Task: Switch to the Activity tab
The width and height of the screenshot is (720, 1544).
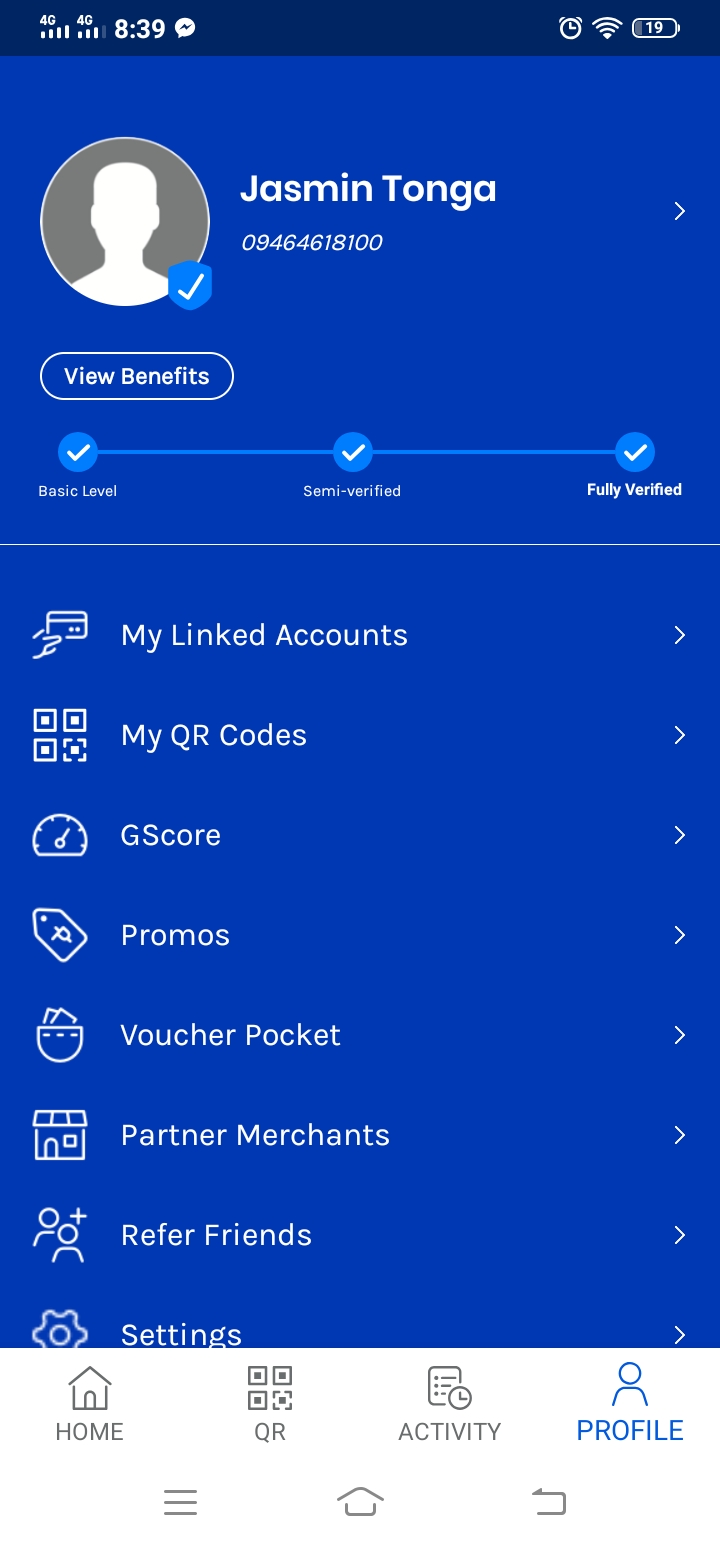Action: [450, 1404]
